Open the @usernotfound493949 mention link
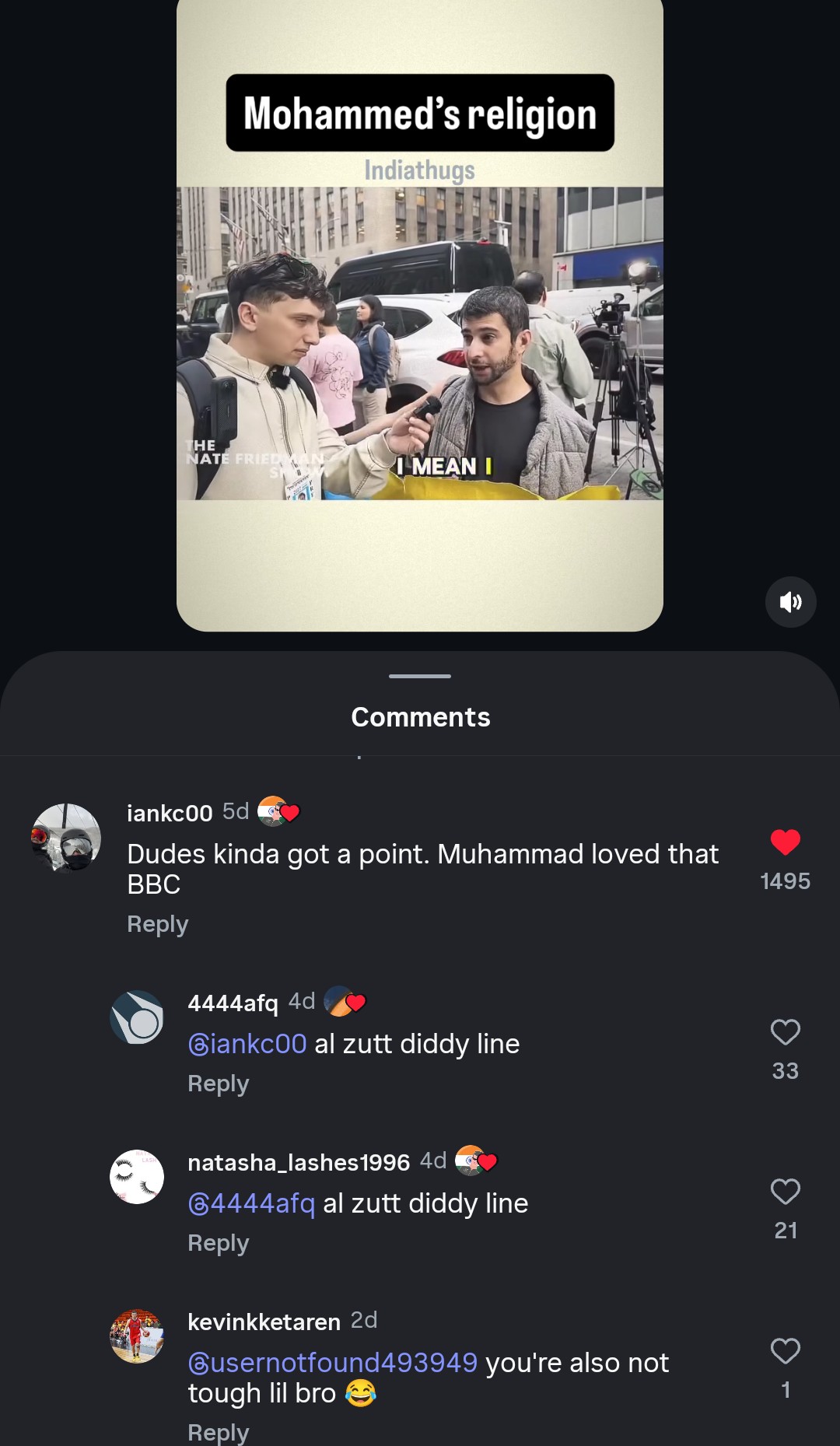This screenshot has height=1446, width=840. (x=333, y=1363)
